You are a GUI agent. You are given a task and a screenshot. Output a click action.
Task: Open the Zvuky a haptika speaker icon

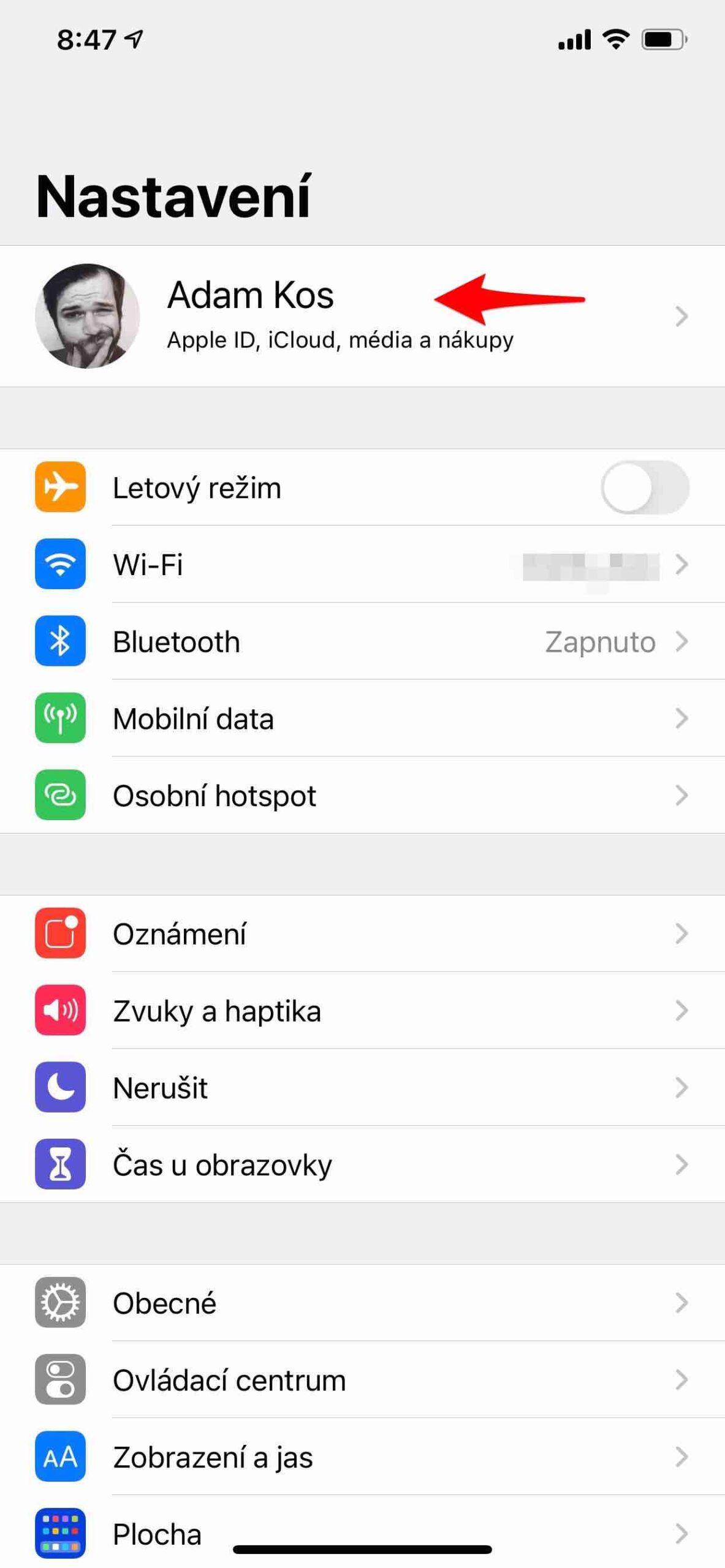click(x=60, y=1011)
